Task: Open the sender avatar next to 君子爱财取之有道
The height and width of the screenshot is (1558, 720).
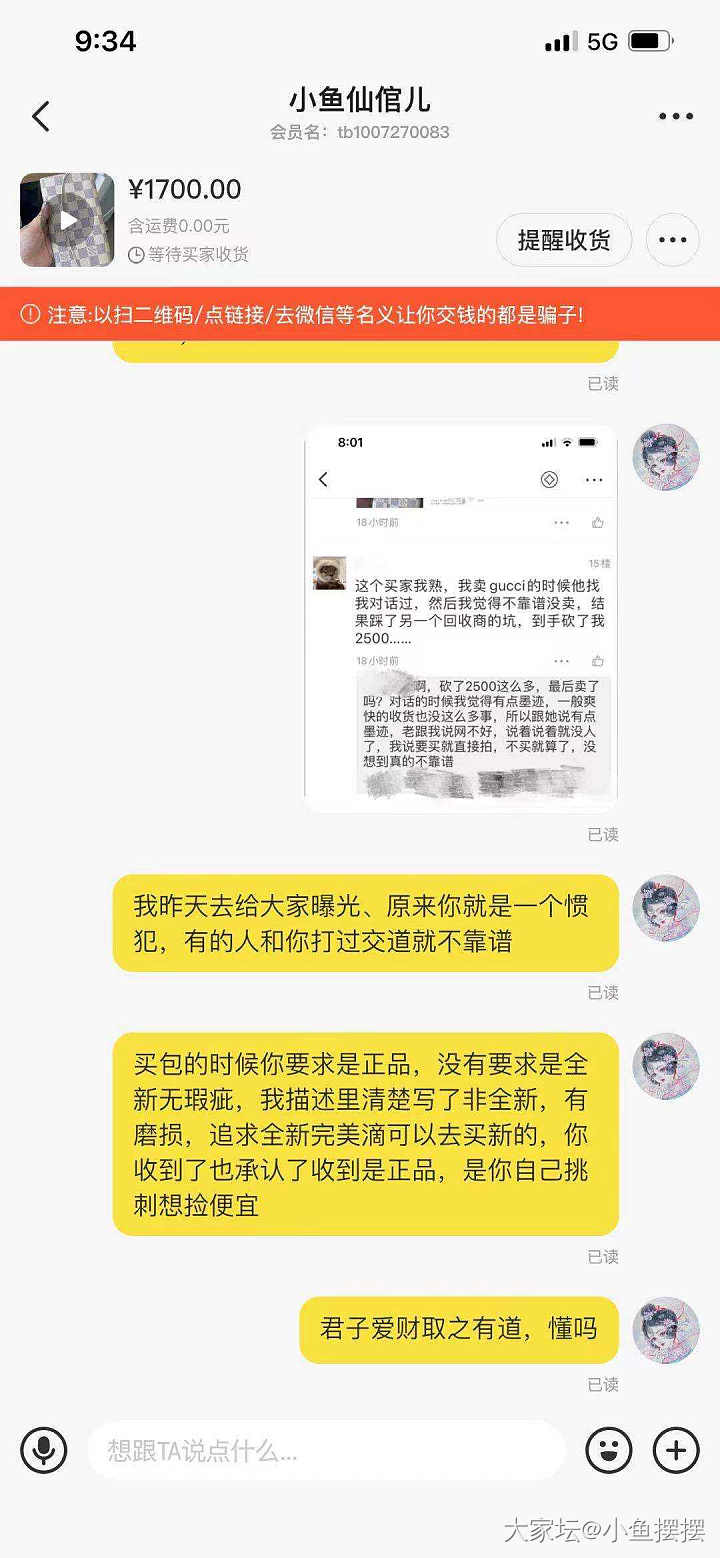Action: pyautogui.click(x=665, y=1330)
